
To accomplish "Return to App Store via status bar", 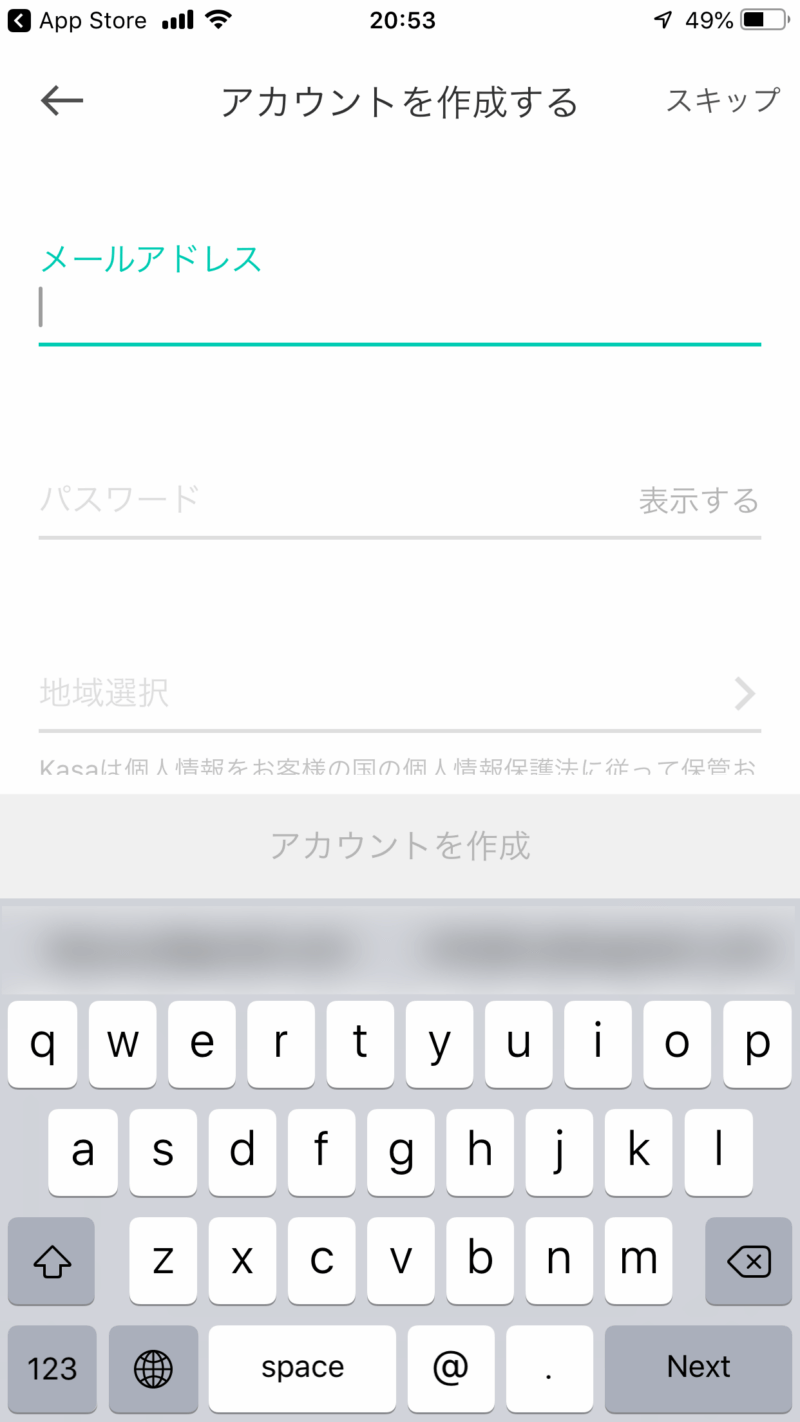I will point(78,20).
